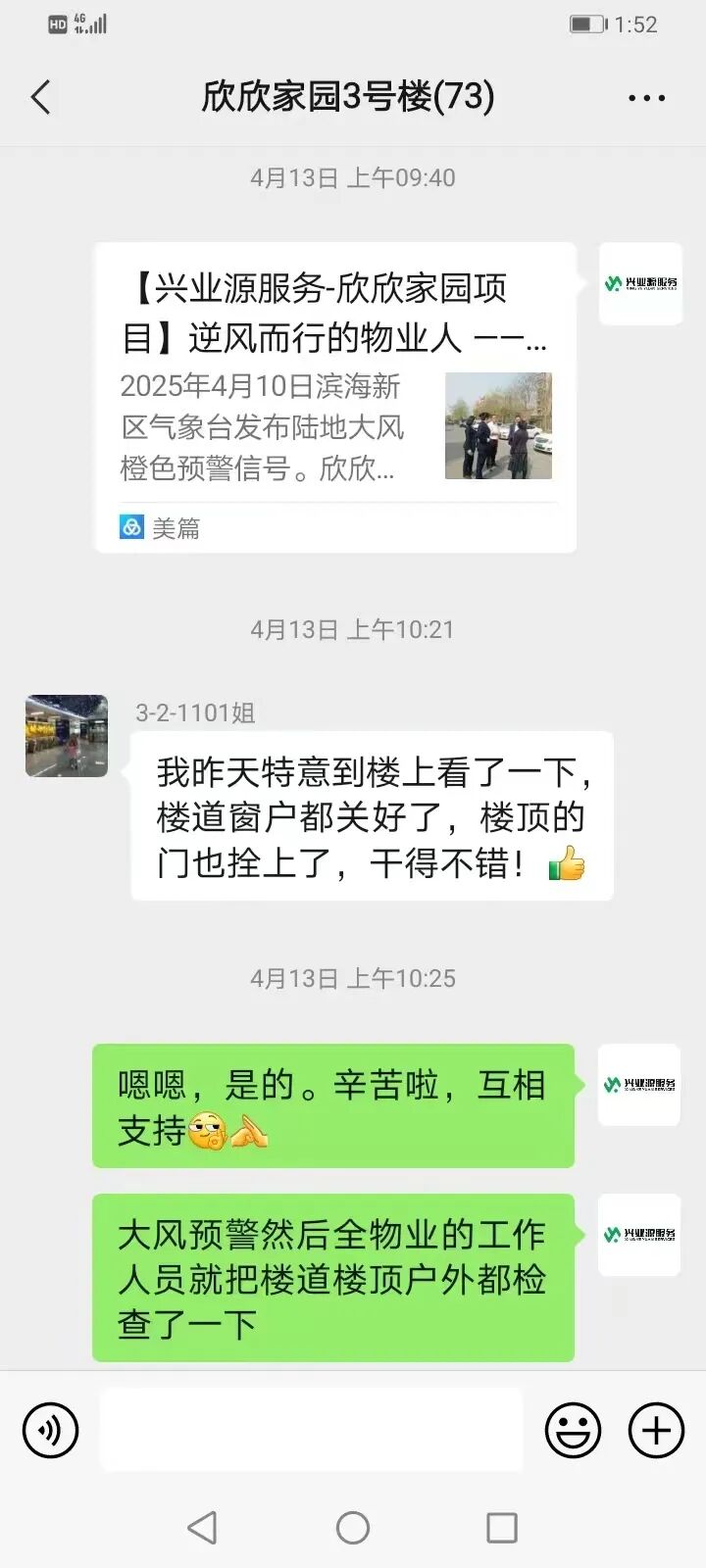Switch to voice message input
The image size is (706, 1568).
click(50, 1431)
